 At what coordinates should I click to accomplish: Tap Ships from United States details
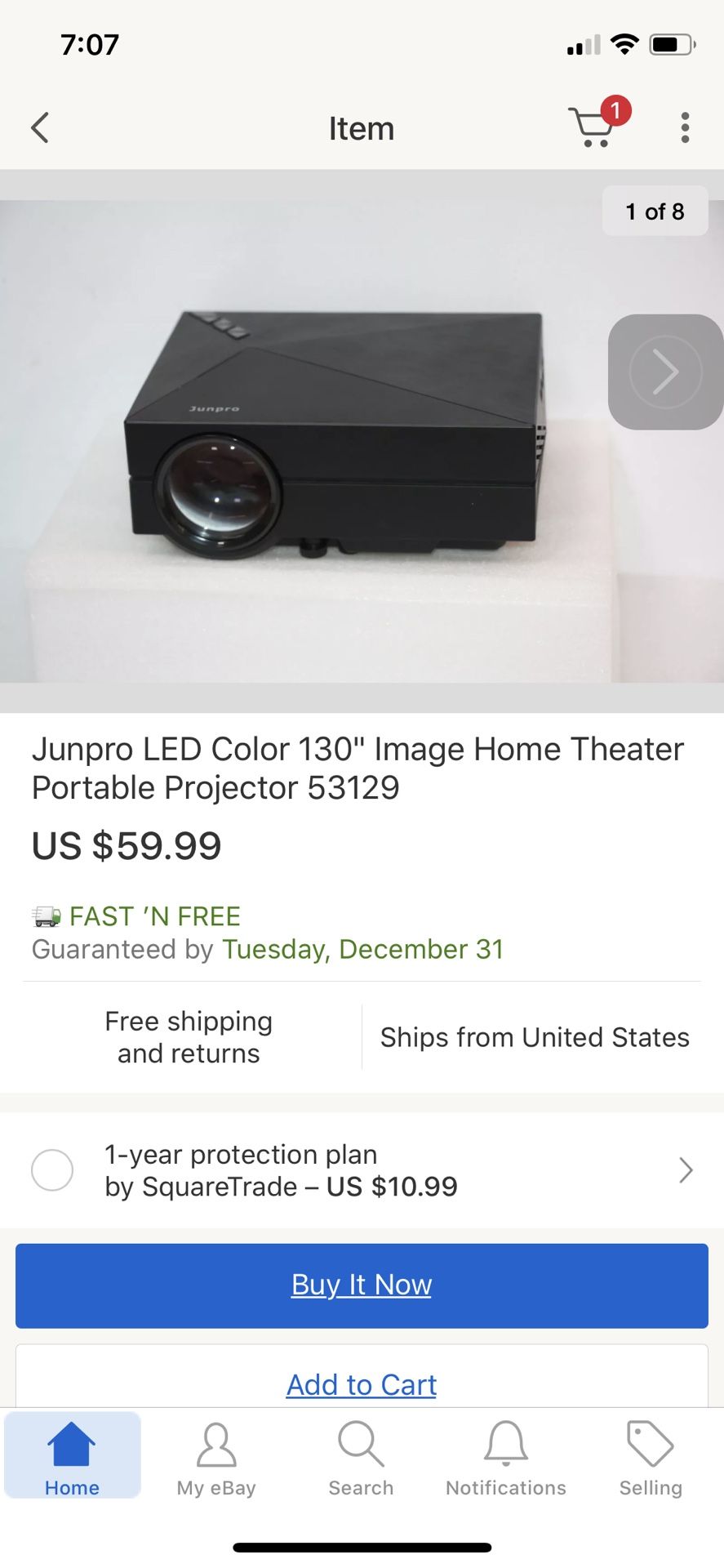pyautogui.click(x=533, y=1037)
